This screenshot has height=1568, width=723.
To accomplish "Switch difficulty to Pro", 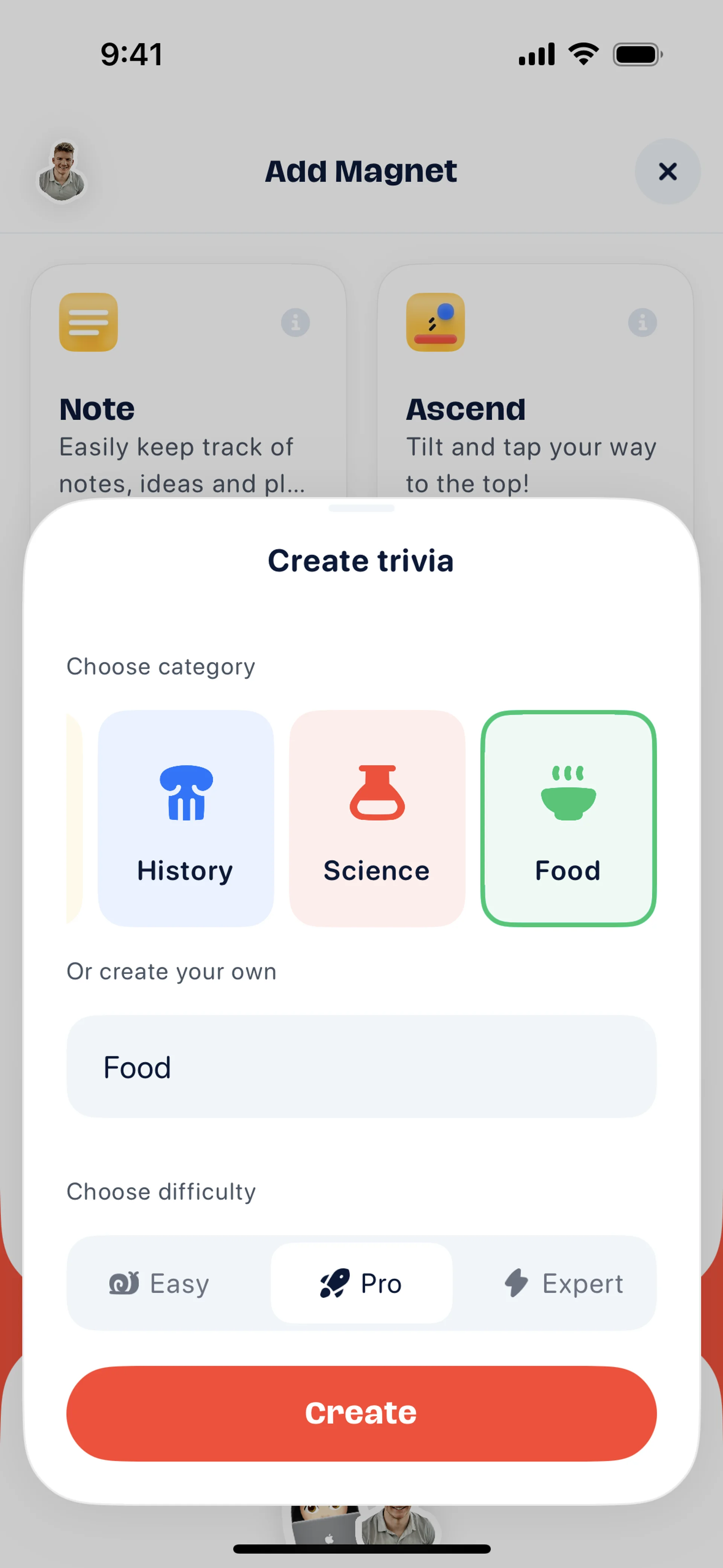I will pos(361,1283).
